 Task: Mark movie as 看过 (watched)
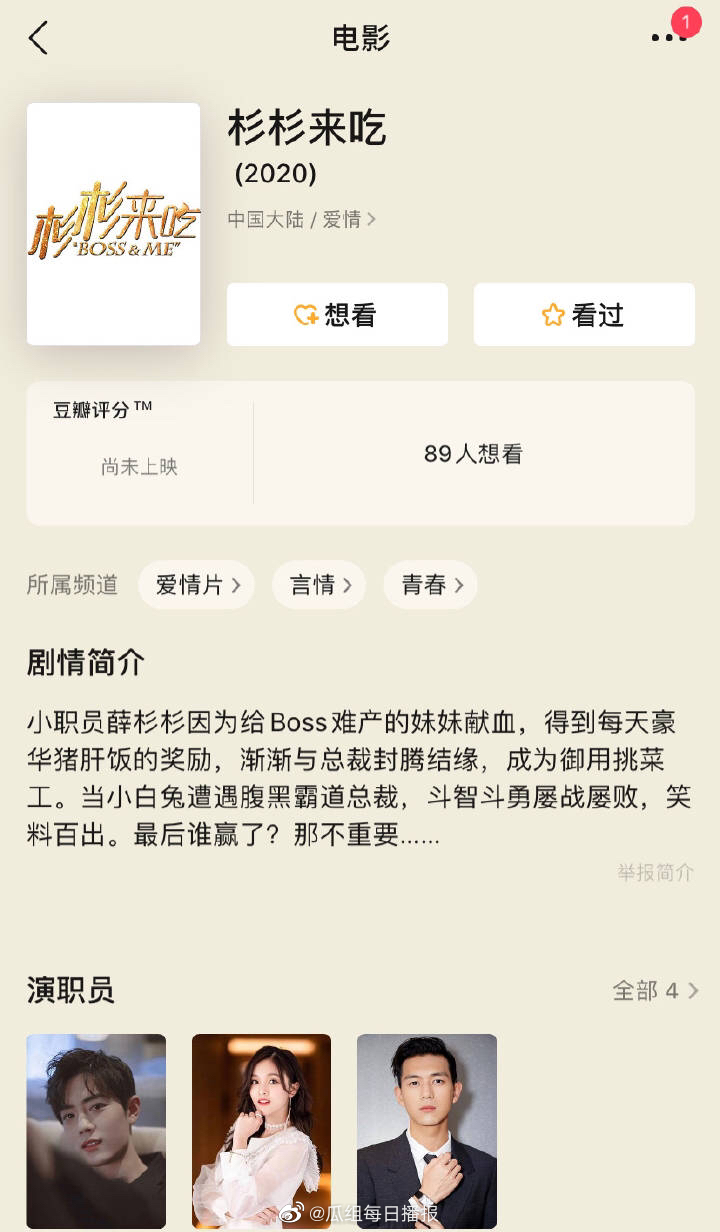click(x=584, y=315)
